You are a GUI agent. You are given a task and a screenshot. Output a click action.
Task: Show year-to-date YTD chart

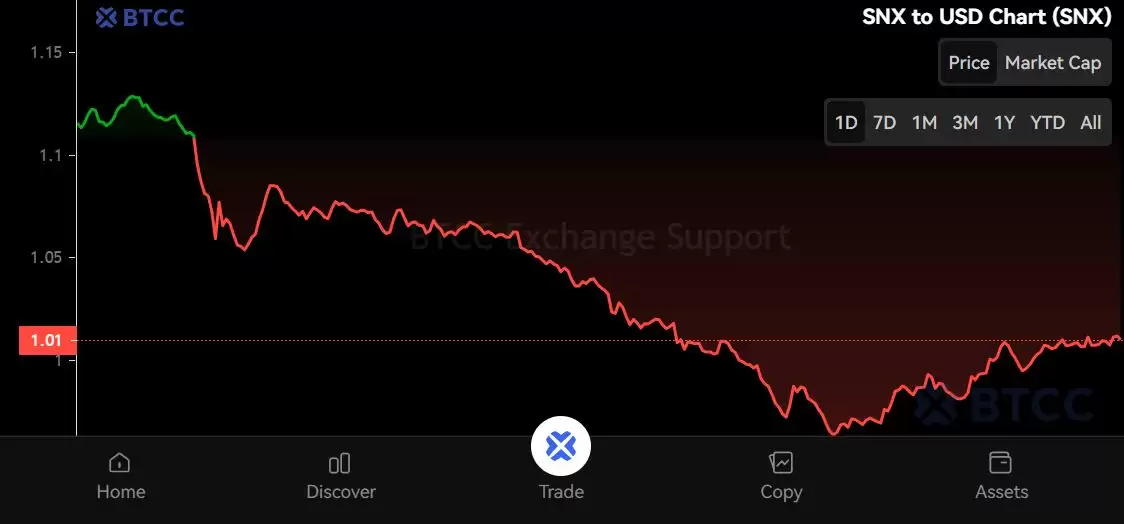pos(1047,123)
